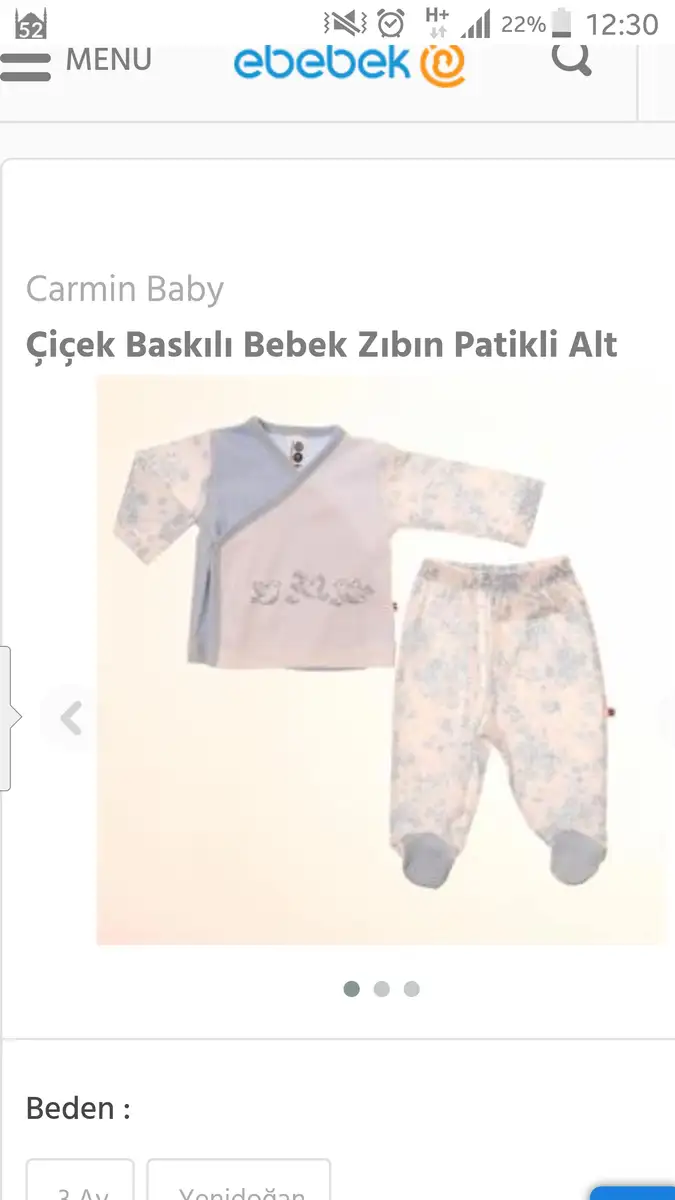Open the baby outfit product photo
The image size is (675, 1200).
380,660
